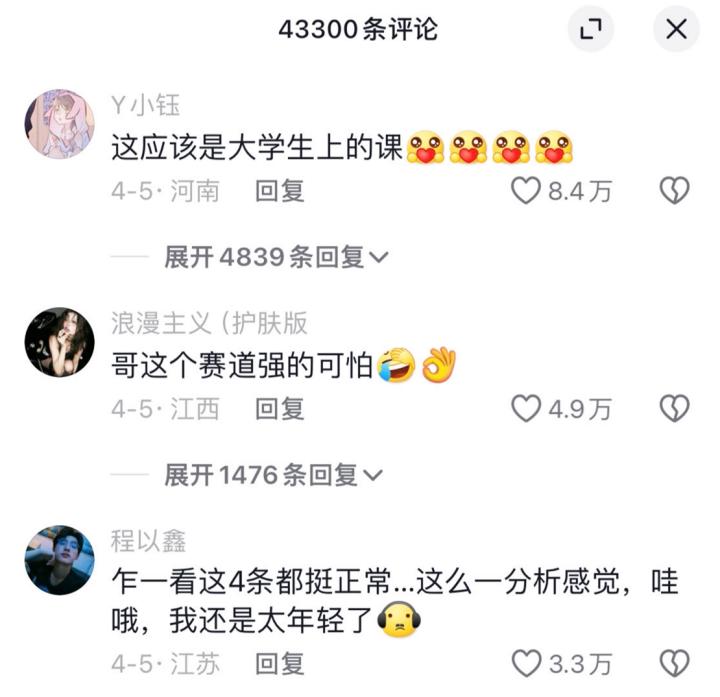Reply to Y小钰's comment
The width and height of the screenshot is (720, 697).
tap(279, 191)
